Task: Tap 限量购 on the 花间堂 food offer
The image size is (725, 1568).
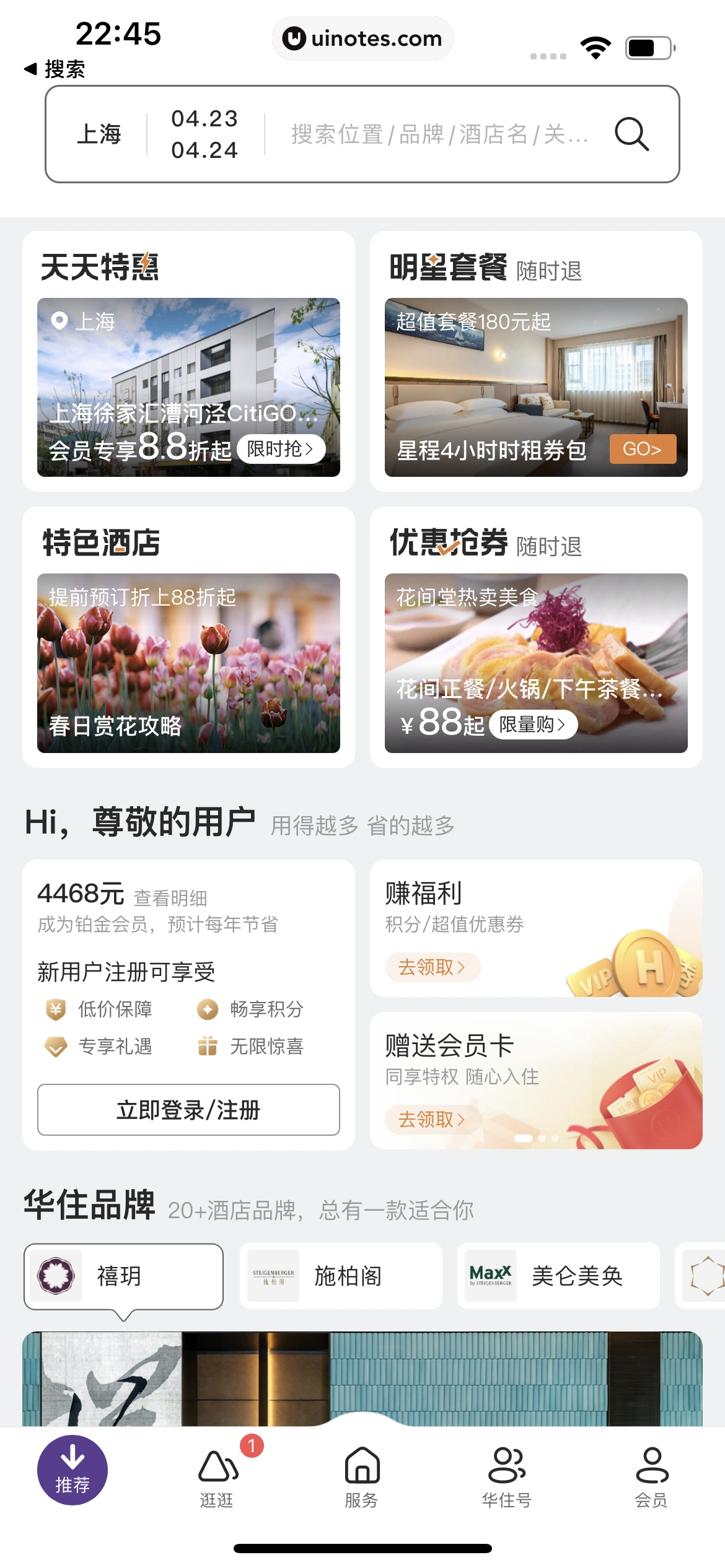Action: click(x=533, y=725)
